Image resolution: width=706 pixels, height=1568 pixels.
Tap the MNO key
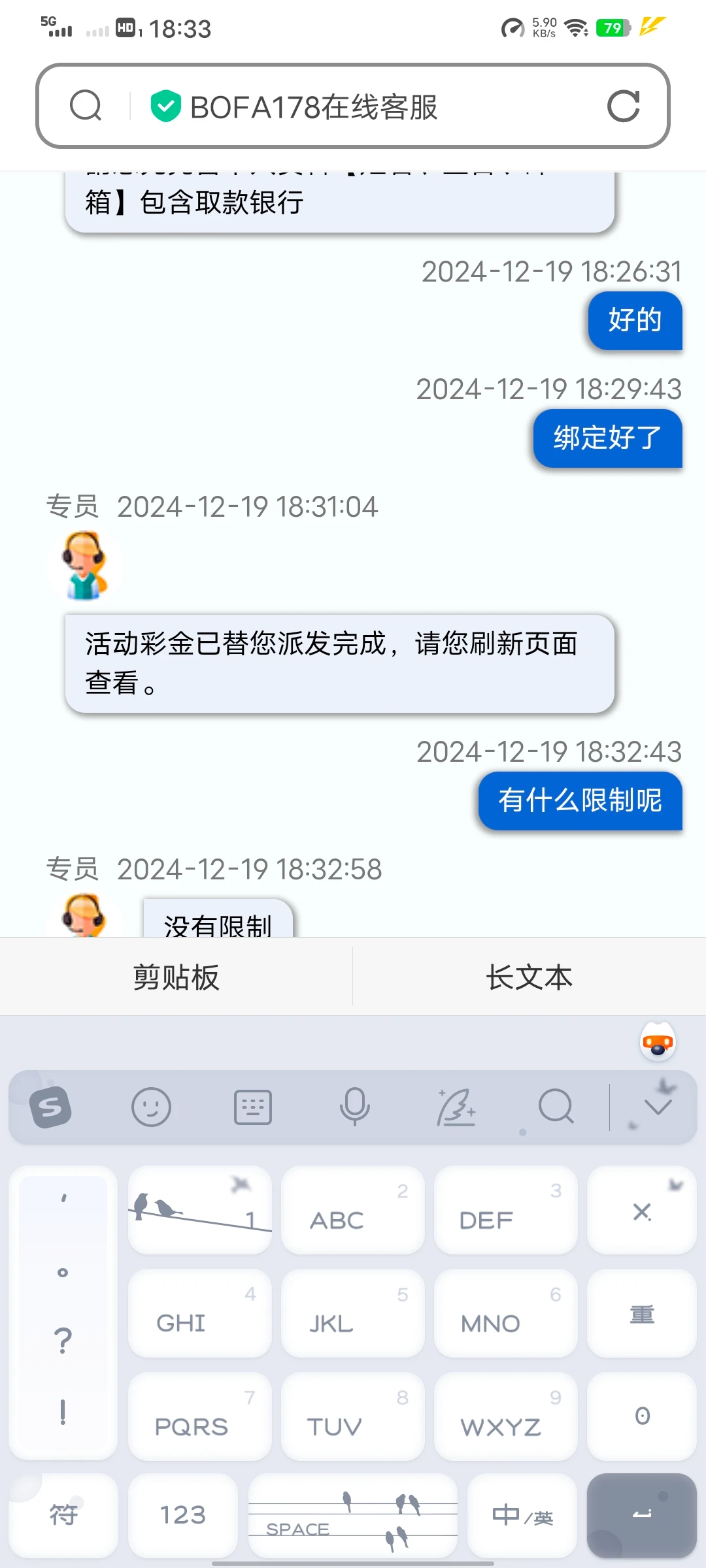[505, 1313]
